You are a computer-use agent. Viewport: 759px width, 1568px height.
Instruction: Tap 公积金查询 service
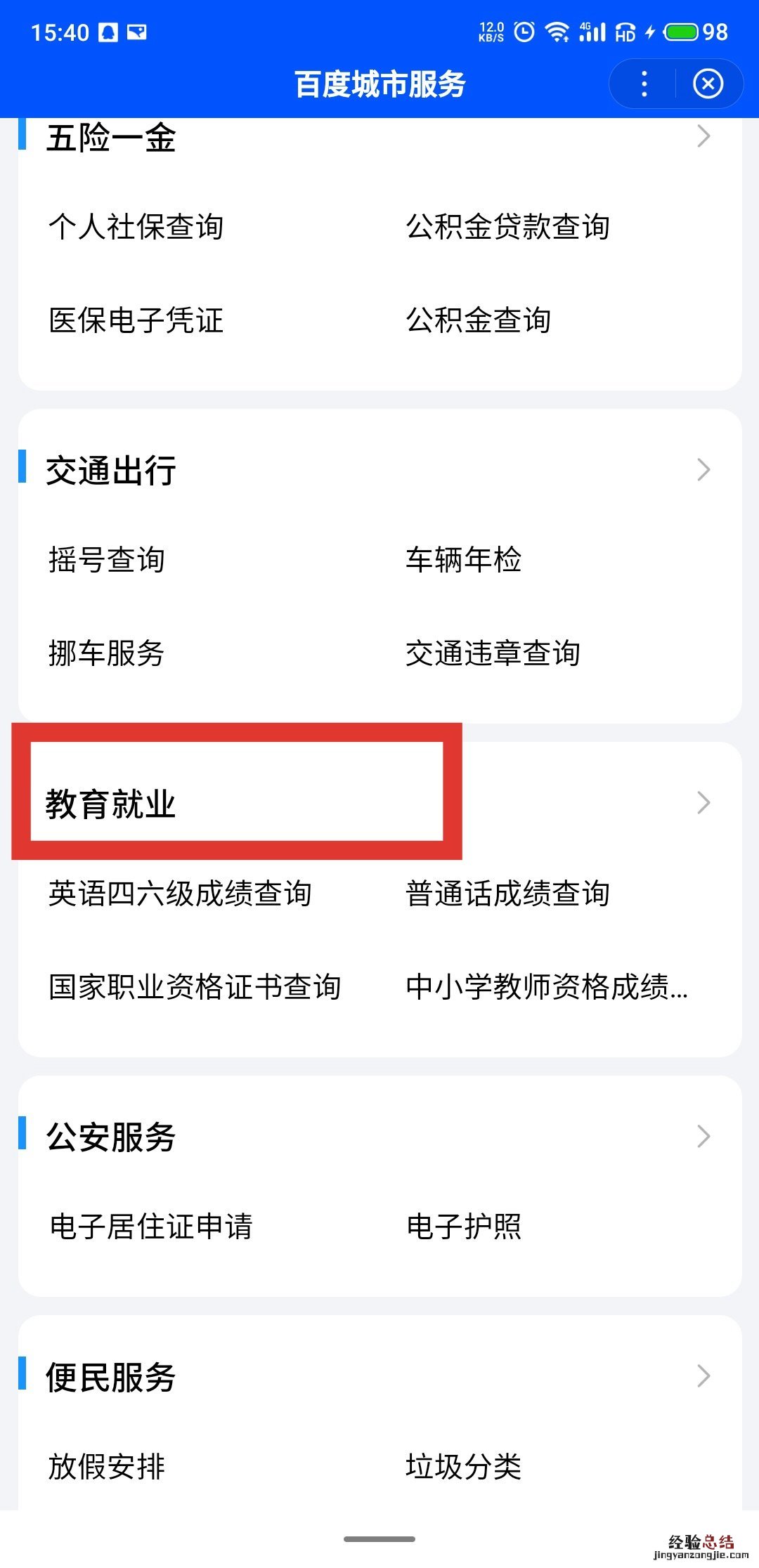[x=478, y=320]
